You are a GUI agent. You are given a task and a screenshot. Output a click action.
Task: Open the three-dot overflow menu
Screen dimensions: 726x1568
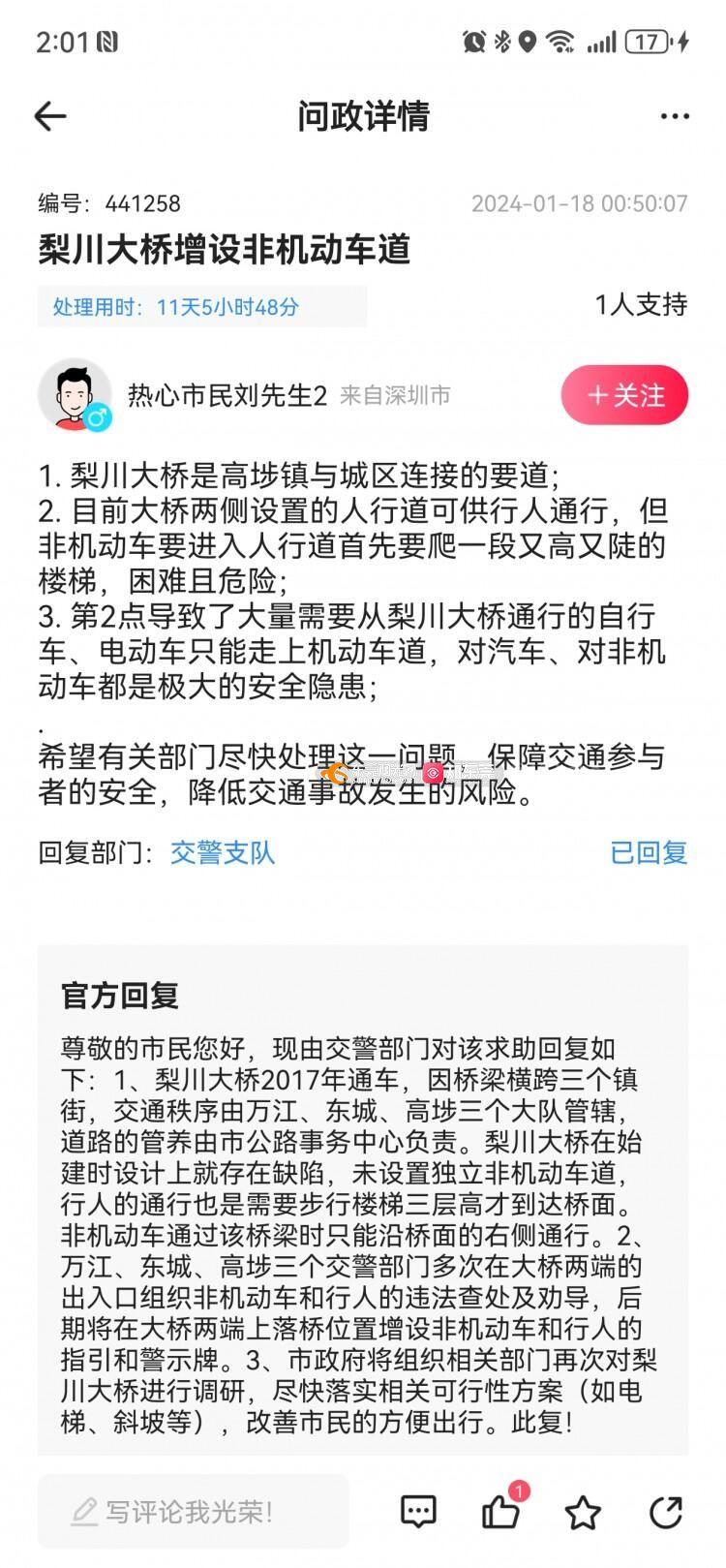click(675, 116)
